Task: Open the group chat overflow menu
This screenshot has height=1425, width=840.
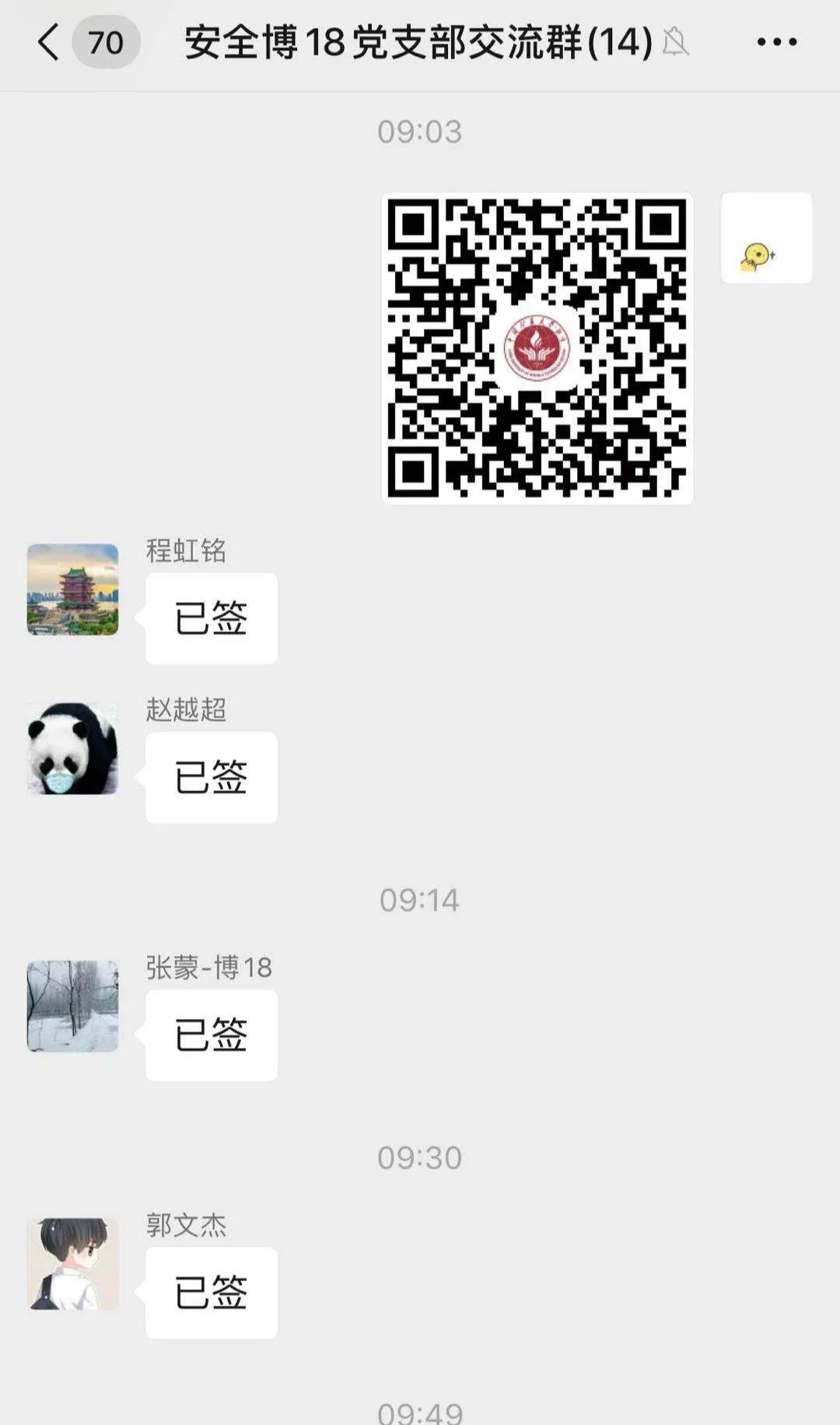Action: (777, 42)
